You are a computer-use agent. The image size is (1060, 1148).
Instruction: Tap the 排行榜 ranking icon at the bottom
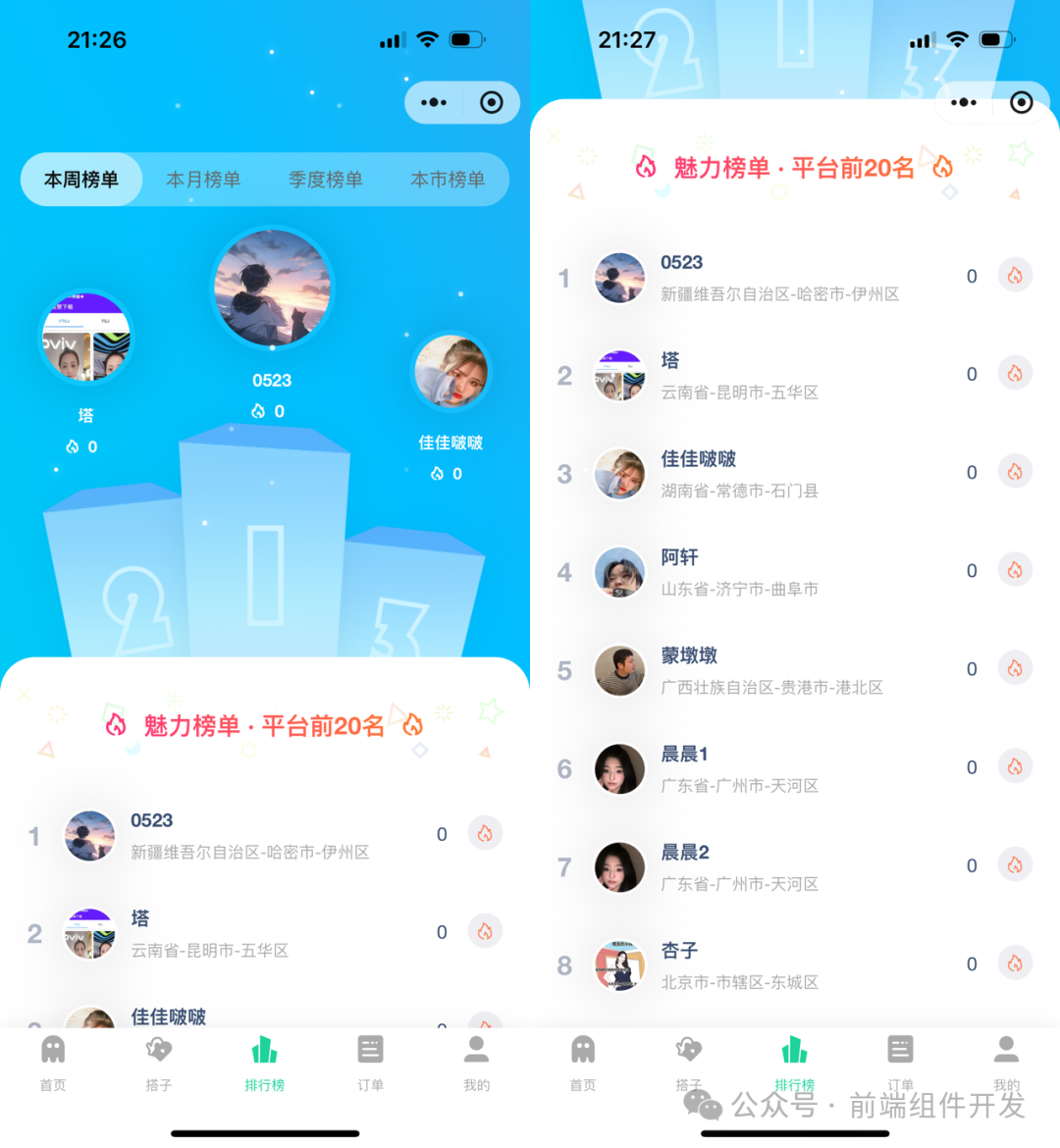pyautogui.click(x=265, y=1062)
